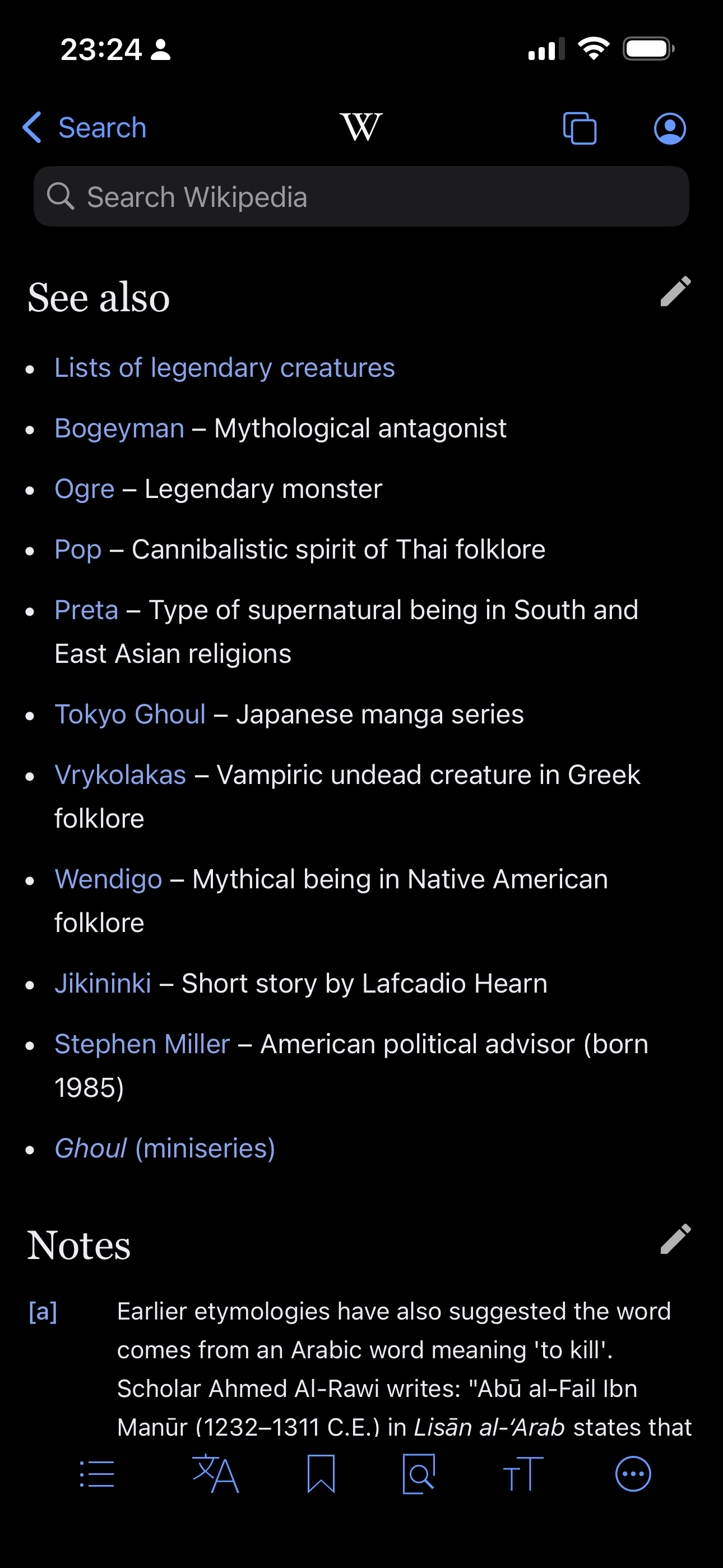Tap the Search Wikipedia field
Image resolution: width=723 pixels, height=1568 pixels.
pos(361,197)
